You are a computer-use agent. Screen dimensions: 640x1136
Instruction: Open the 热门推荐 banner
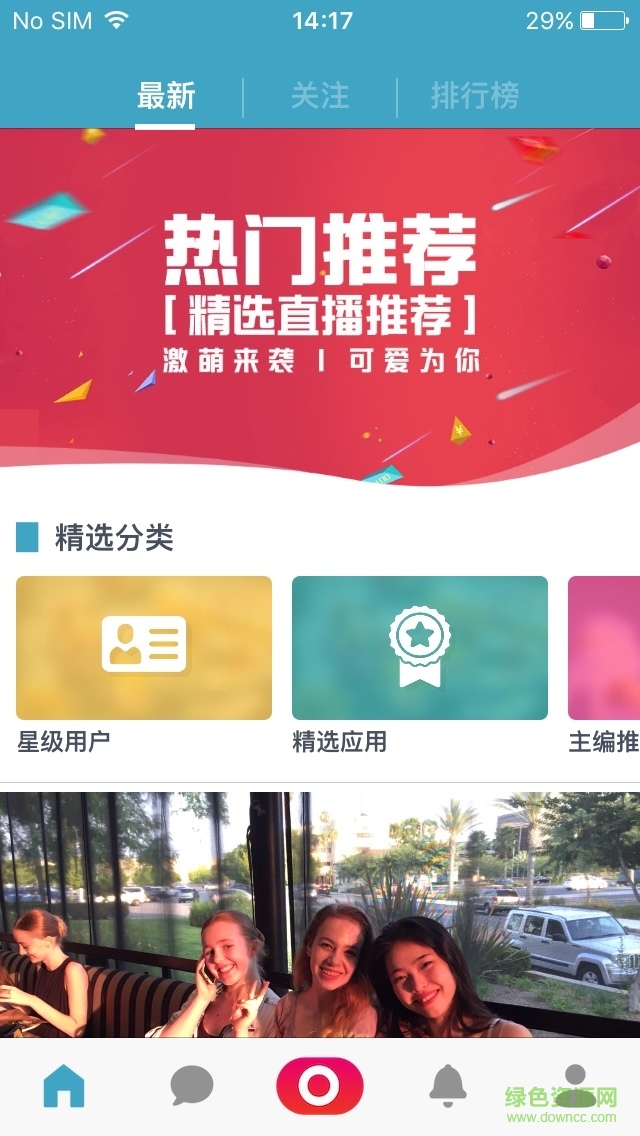pyautogui.click(x=320, y=300)
